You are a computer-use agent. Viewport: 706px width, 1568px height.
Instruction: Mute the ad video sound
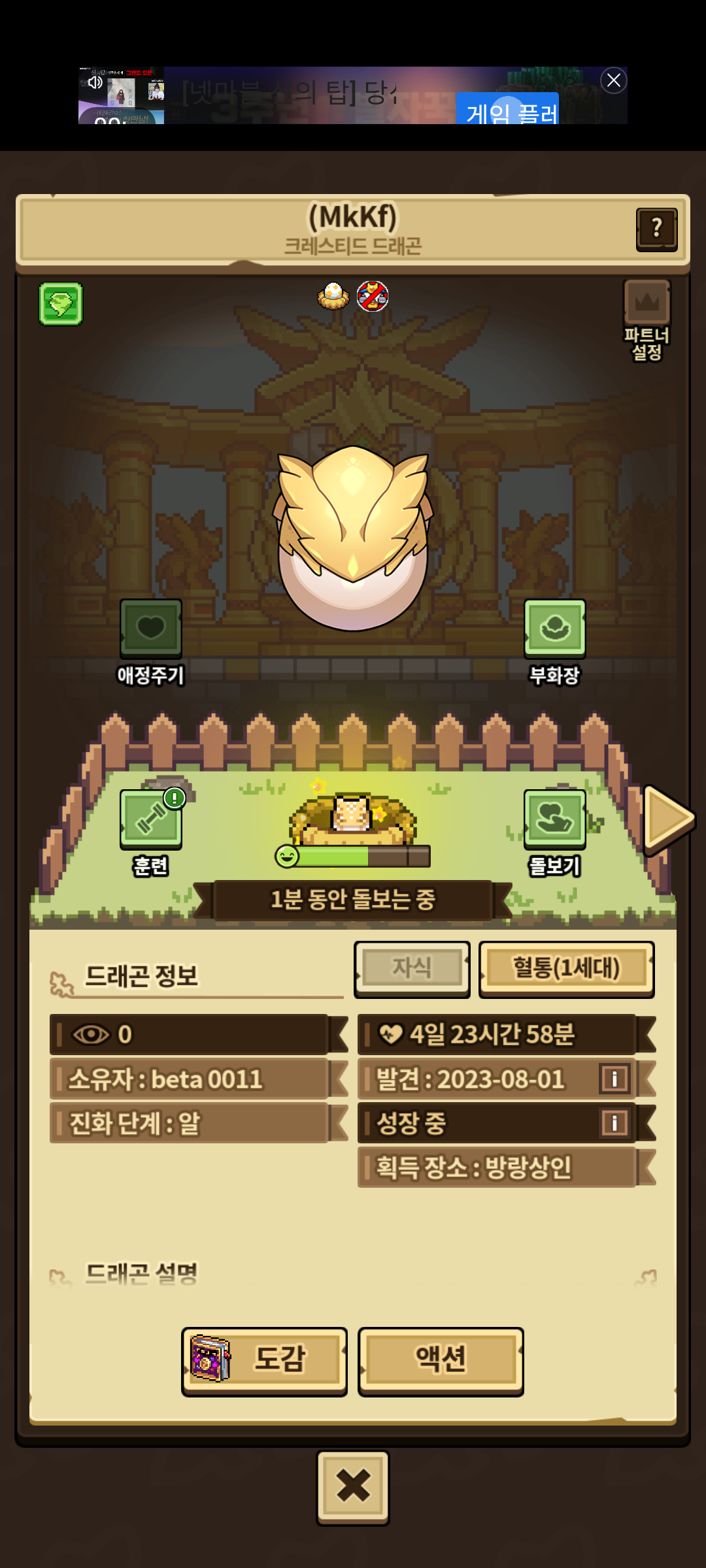[95, 82]
